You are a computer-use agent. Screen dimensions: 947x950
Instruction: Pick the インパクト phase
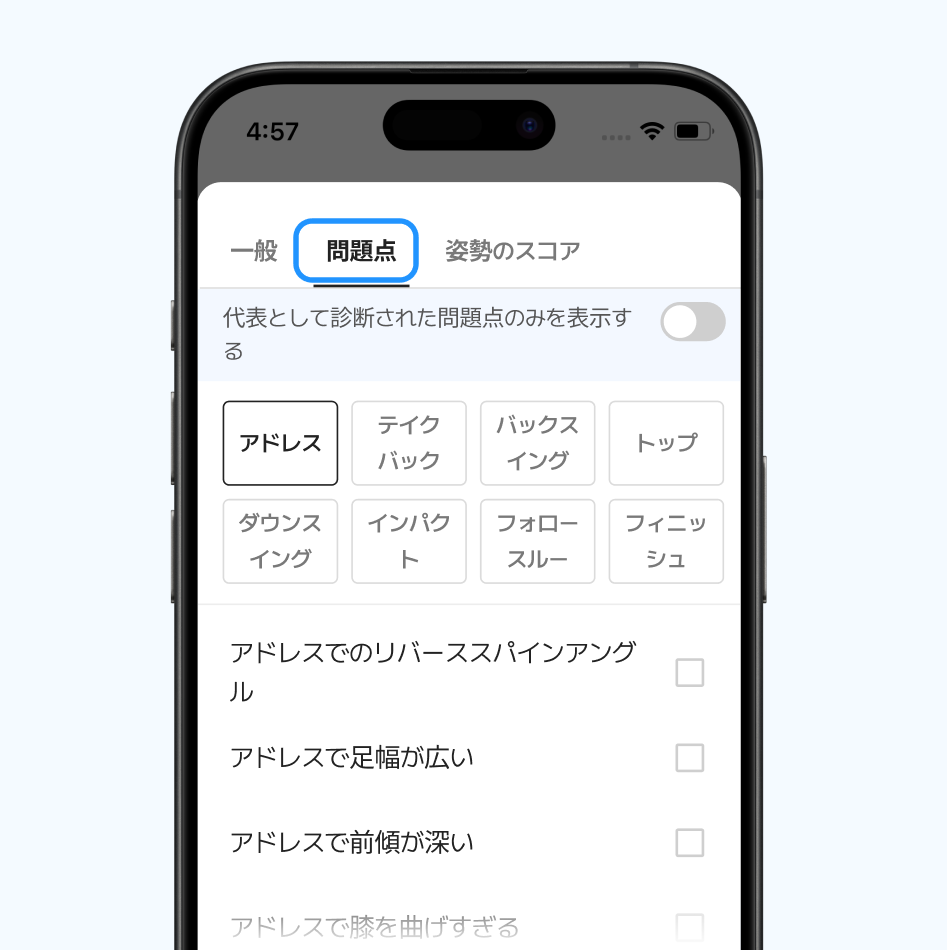click(409, 541)
